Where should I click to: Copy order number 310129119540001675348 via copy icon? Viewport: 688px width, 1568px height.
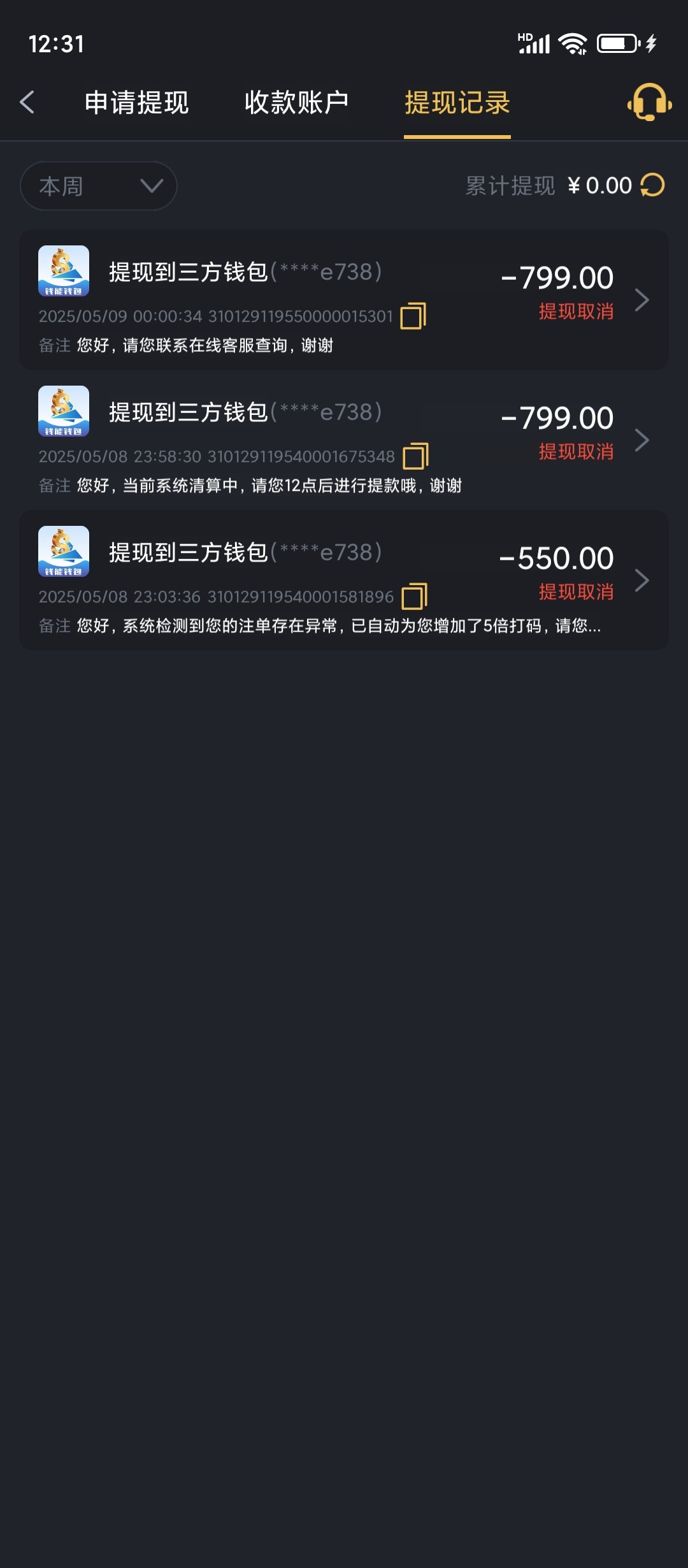(417, 455)
